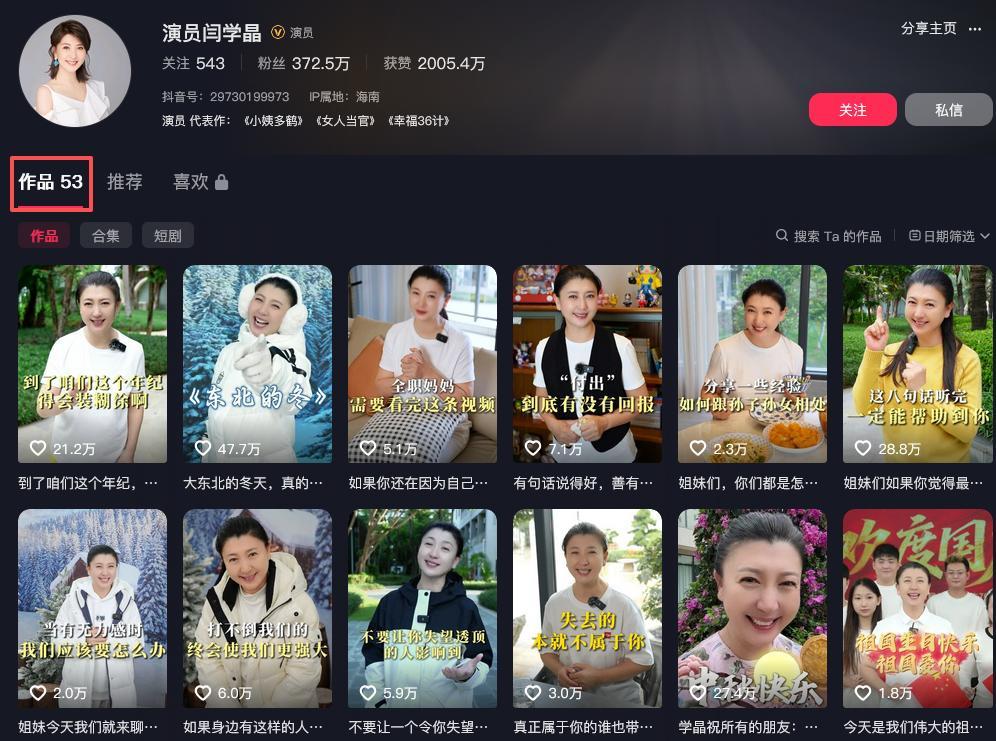Open the 失去的本就不属于你 video
This screenshot has width=996, height=741.
587,607
